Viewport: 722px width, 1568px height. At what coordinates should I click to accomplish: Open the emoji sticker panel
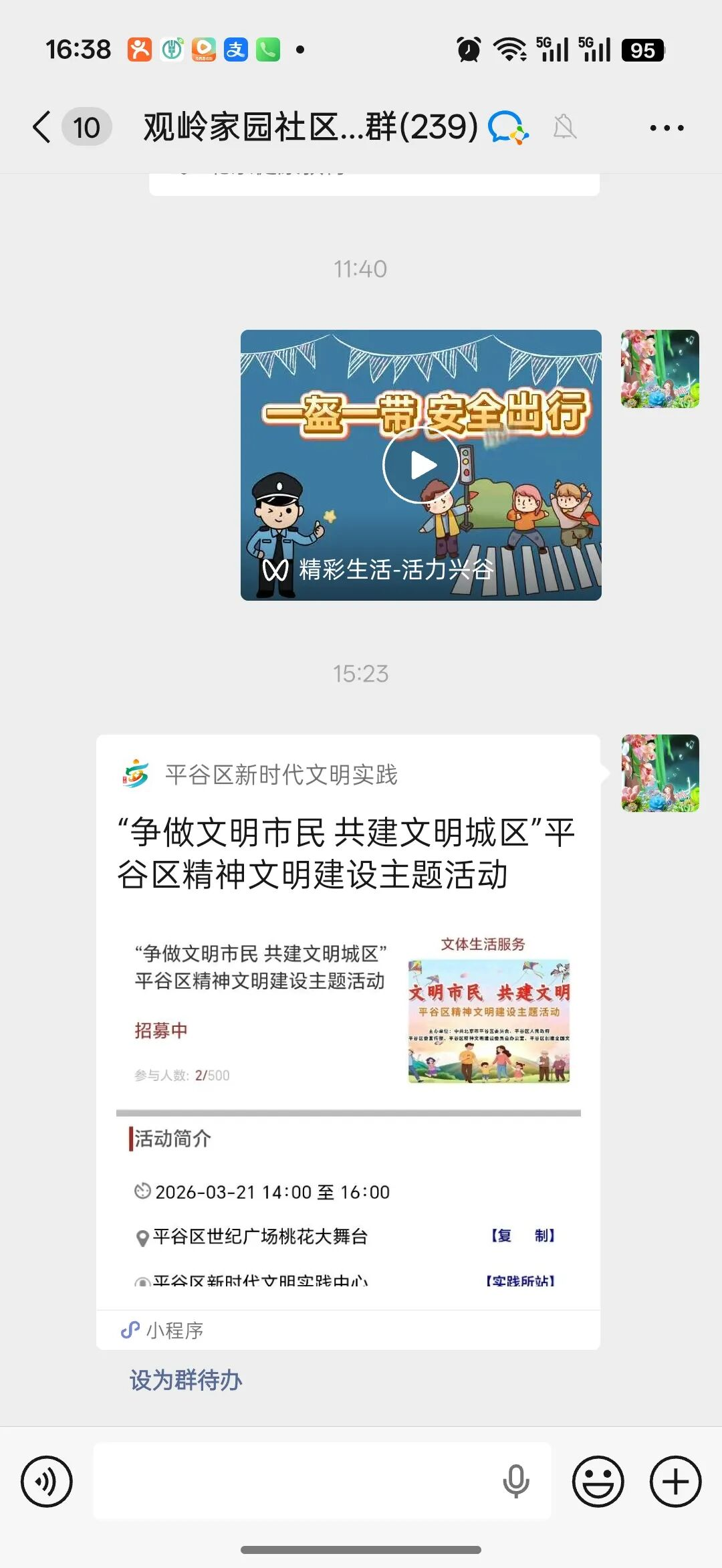[598, 1482]
